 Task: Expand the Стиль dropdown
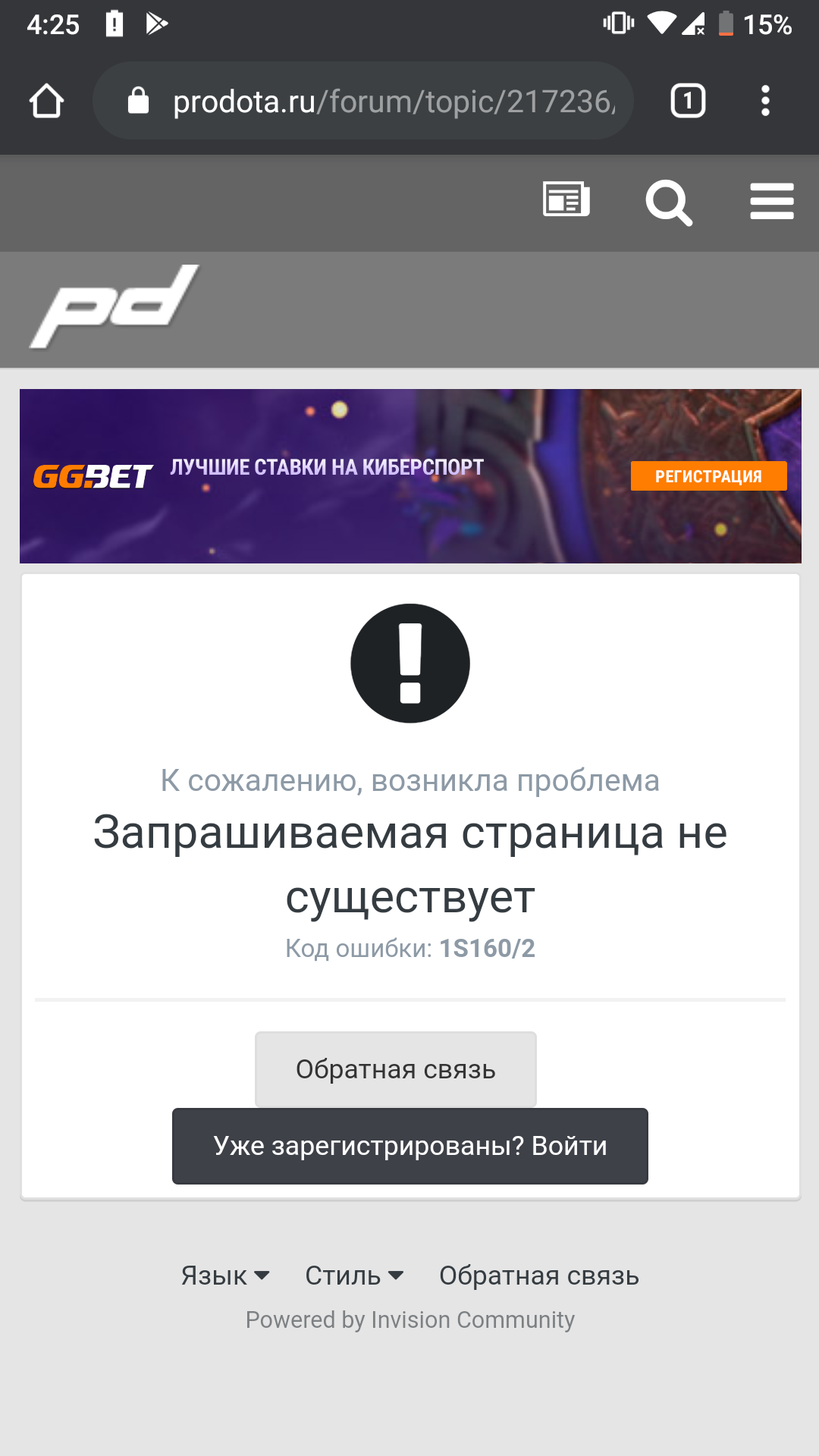(354, 1276)
